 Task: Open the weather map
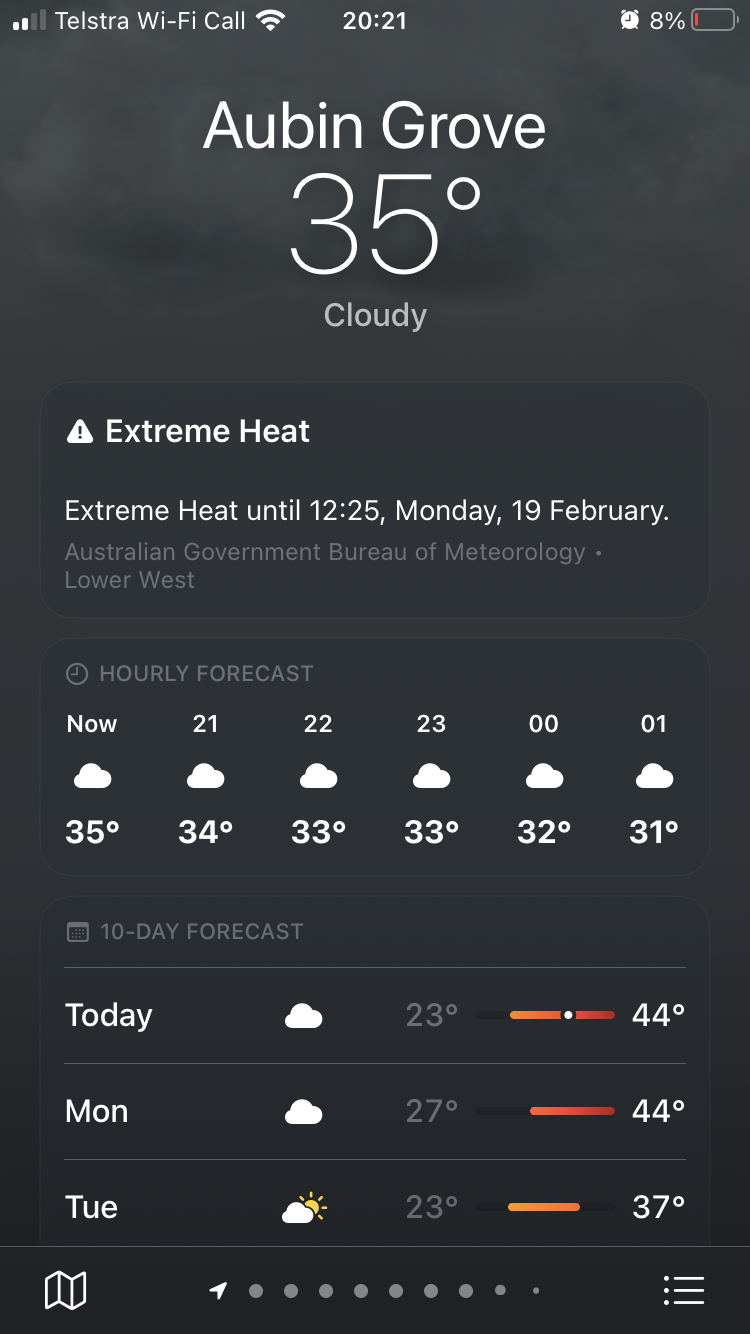(66, 1290)
